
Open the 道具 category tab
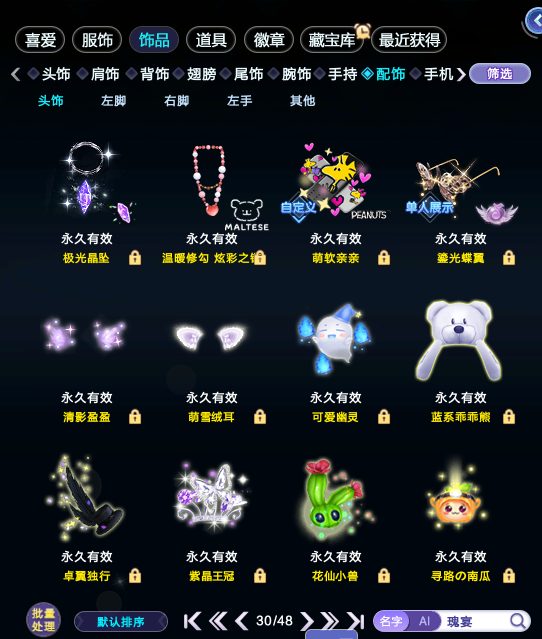(211, 40)
